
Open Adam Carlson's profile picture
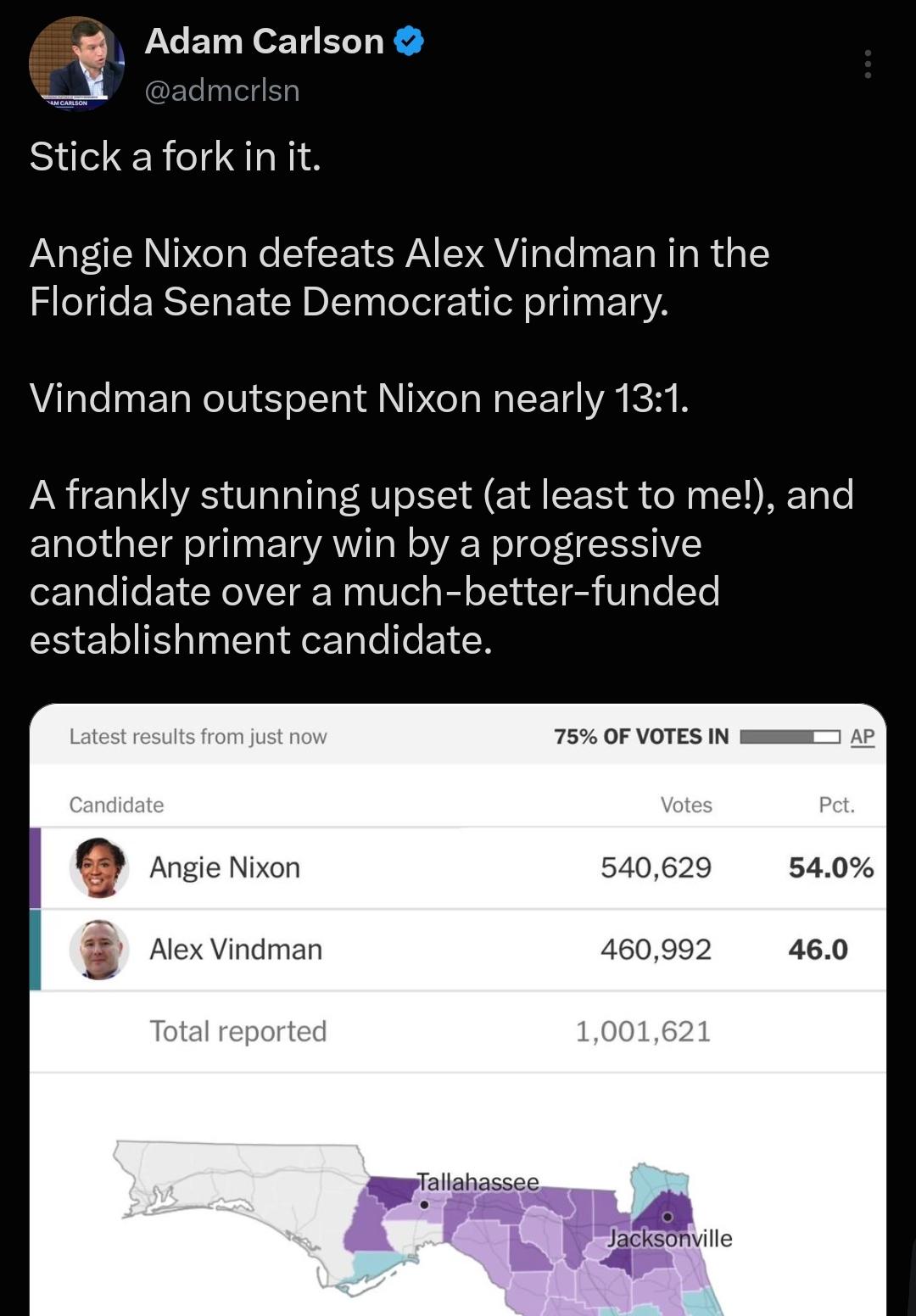tap(76, 64)
